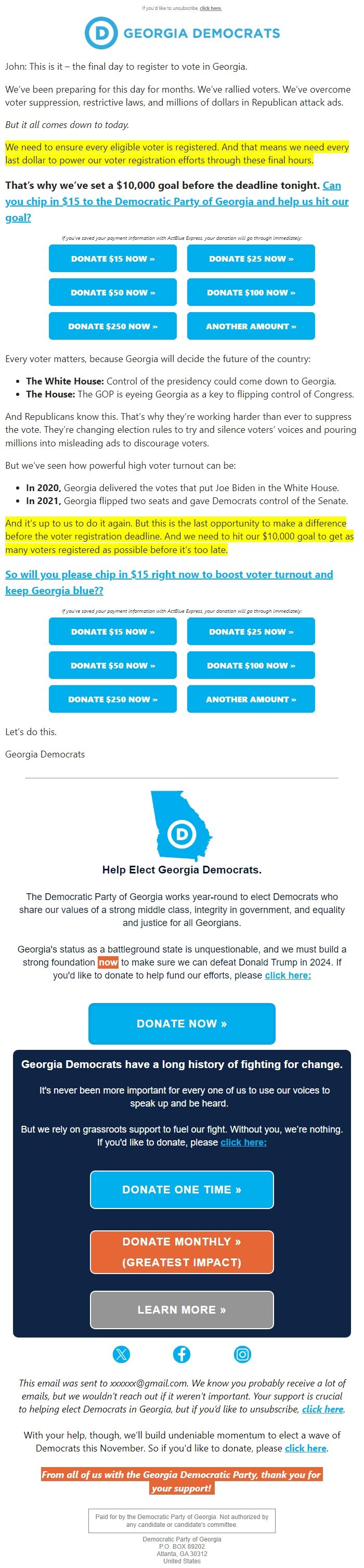364x1568 pixels.
Task: Tap the large 'Donate Now' button
Action: [181, 1024]
